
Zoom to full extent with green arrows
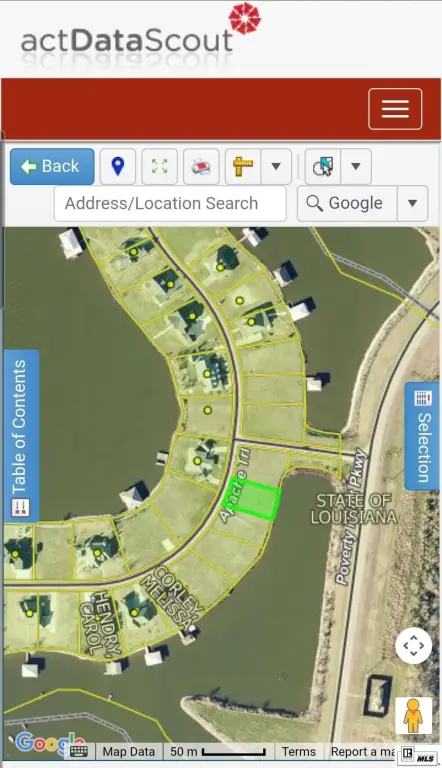coord(159,167)
